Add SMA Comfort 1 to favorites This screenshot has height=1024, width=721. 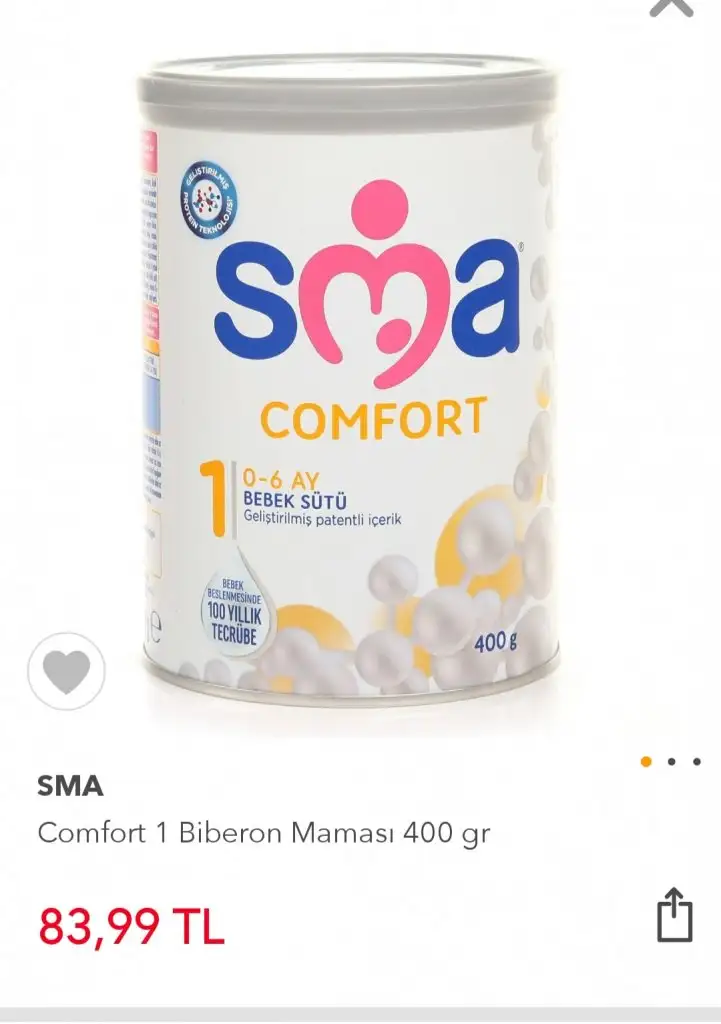pyautogui.click(x=66, y=671)
